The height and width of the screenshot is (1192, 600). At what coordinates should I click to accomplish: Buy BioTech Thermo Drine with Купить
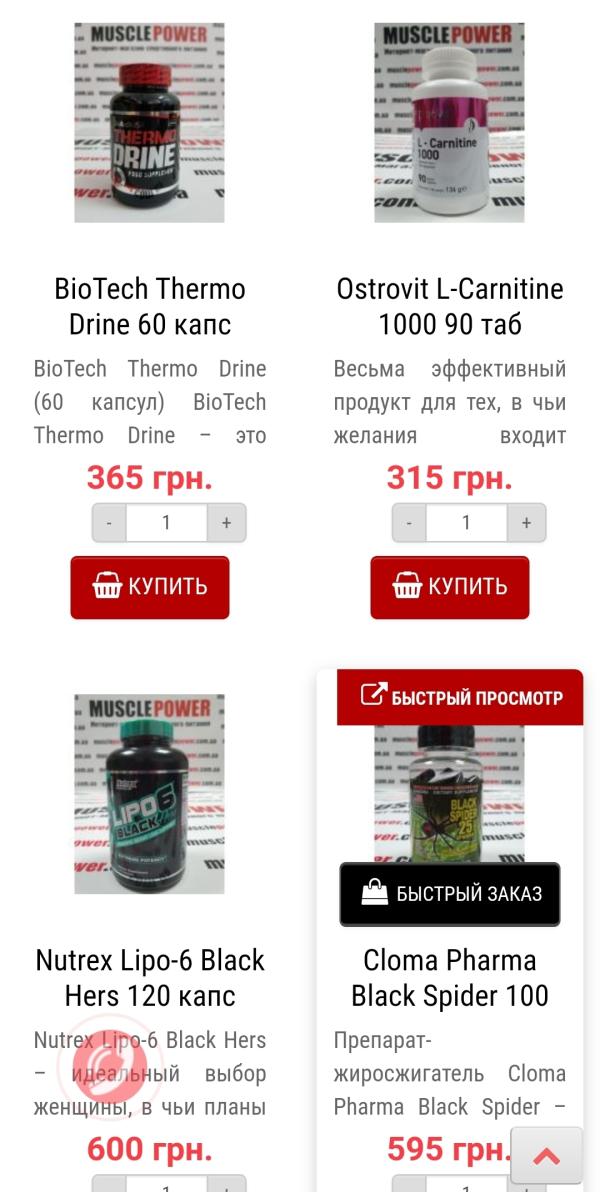click(x=150, y=587)
